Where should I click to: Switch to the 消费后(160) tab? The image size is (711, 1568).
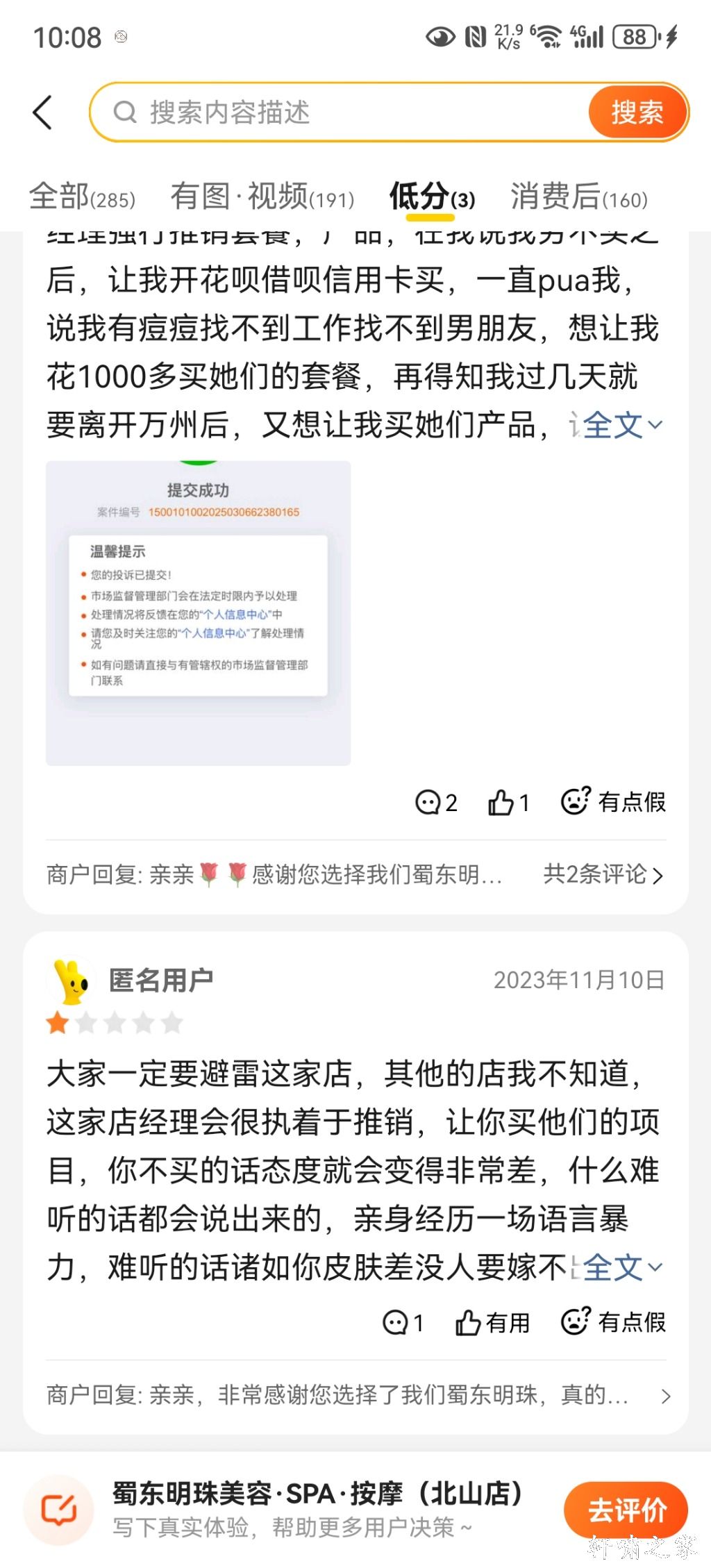(x=579, y=197)
